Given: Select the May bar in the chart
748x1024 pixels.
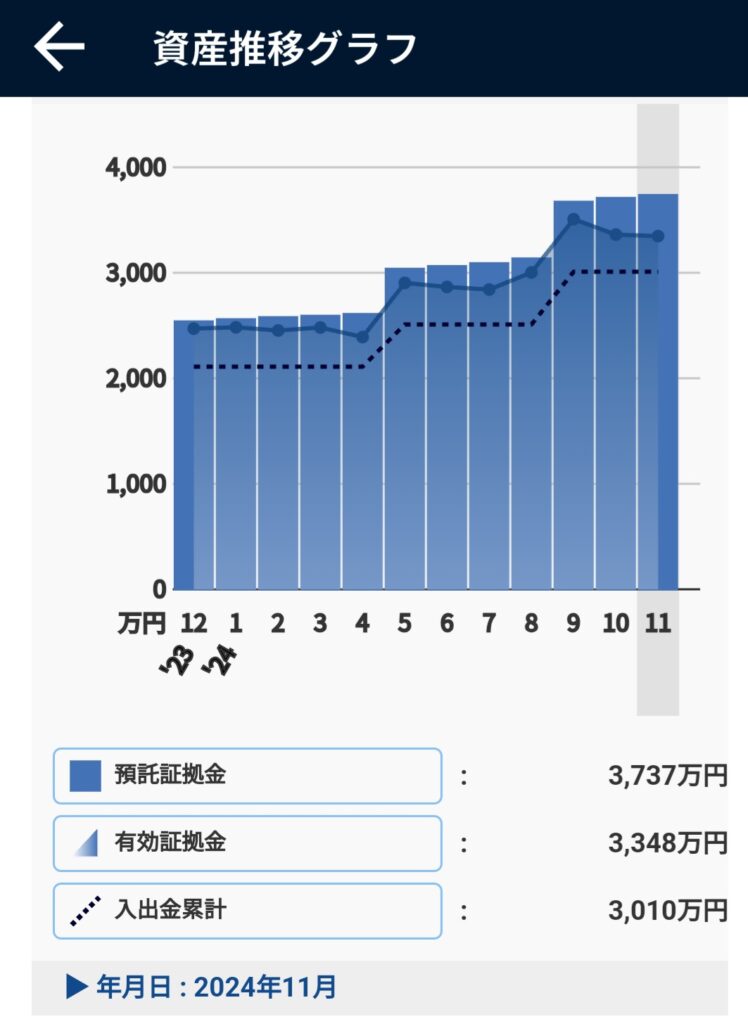Looking at the screenshot, I should (405, 430).
